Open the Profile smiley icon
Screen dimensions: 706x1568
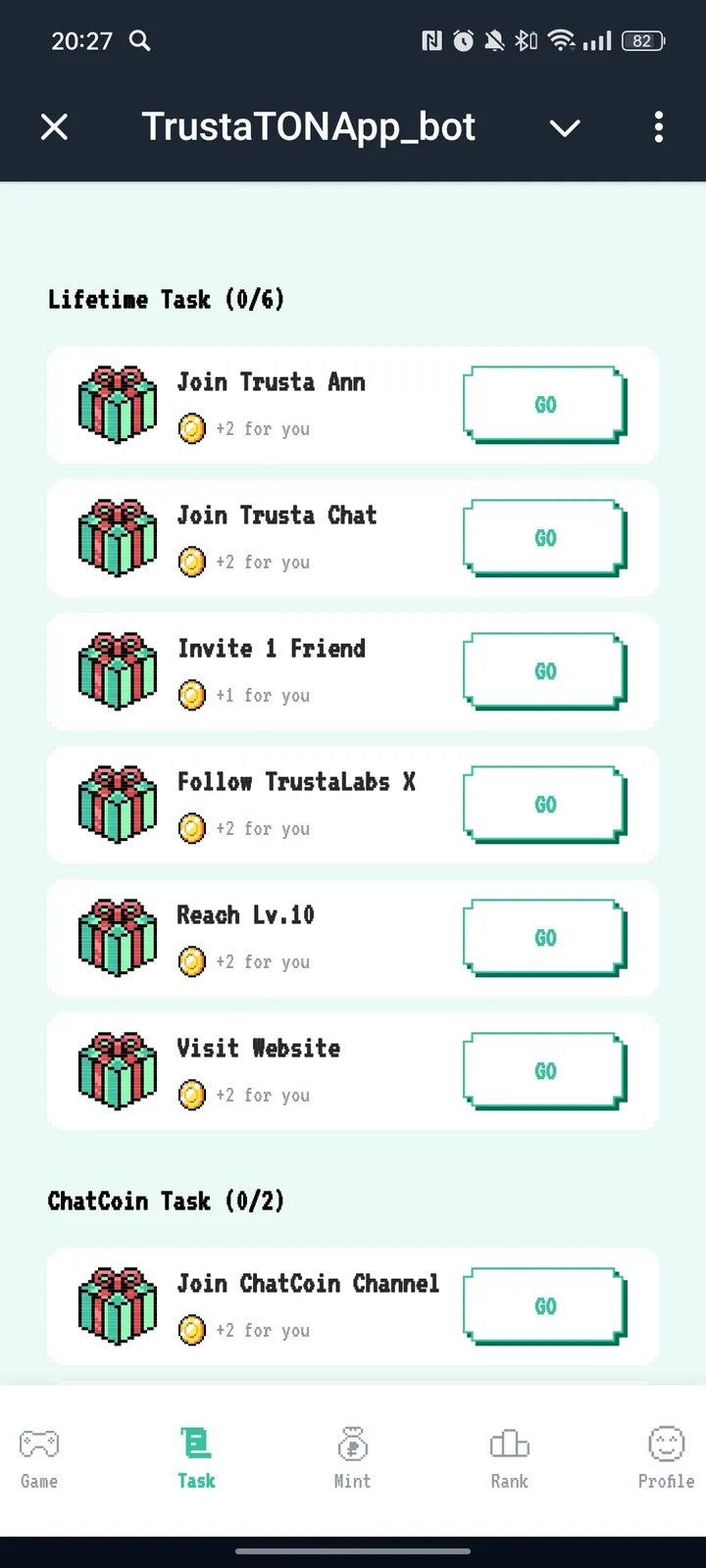[x=665, y=1450]
